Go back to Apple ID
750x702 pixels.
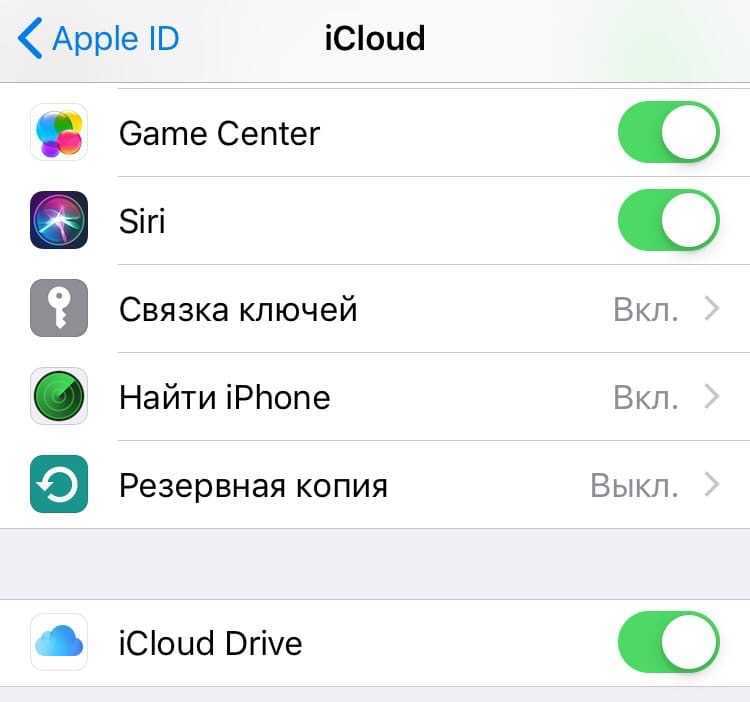(98, 39)
